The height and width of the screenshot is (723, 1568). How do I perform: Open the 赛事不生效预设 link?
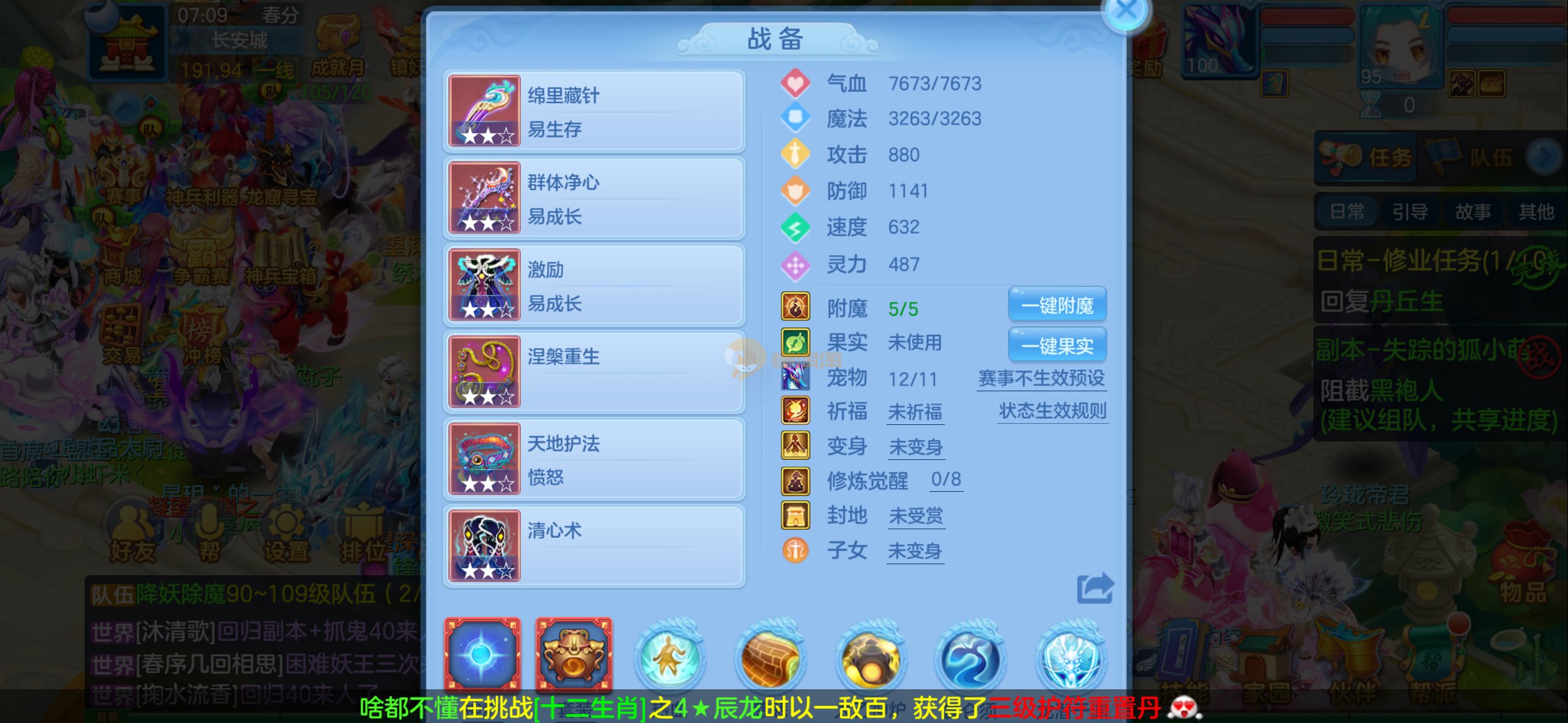pyautogui.click(x=1041, y=378)
